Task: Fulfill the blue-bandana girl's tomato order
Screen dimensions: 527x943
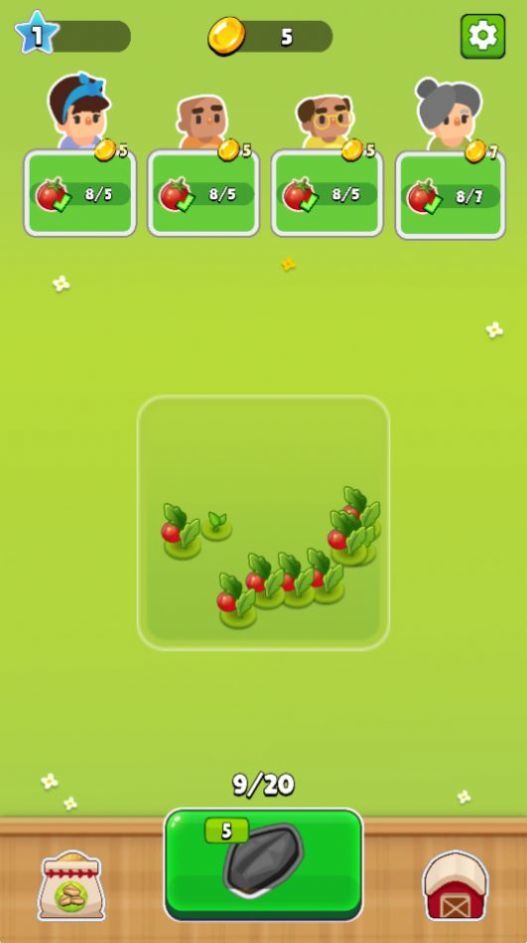Action: [80, 193]
